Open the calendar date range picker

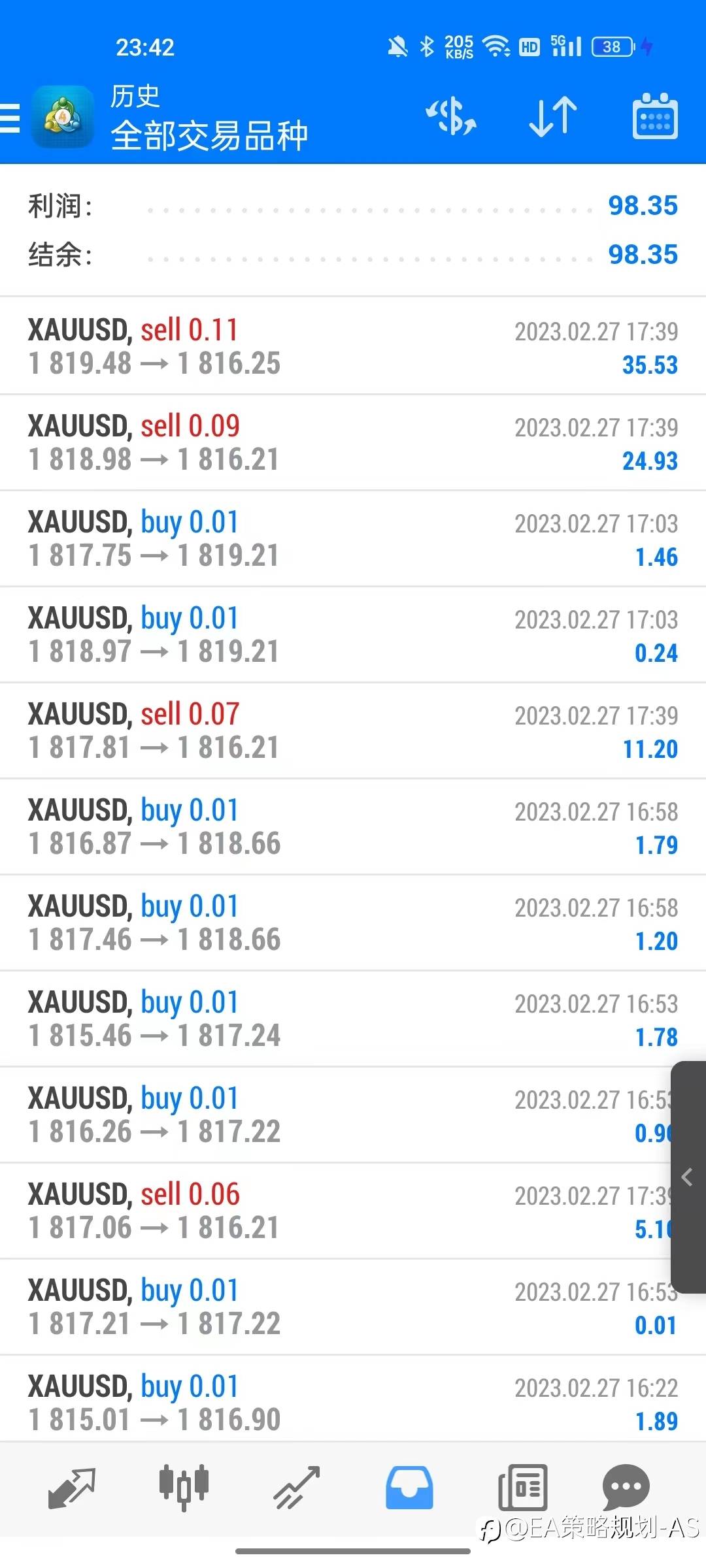tap(655, 117)
